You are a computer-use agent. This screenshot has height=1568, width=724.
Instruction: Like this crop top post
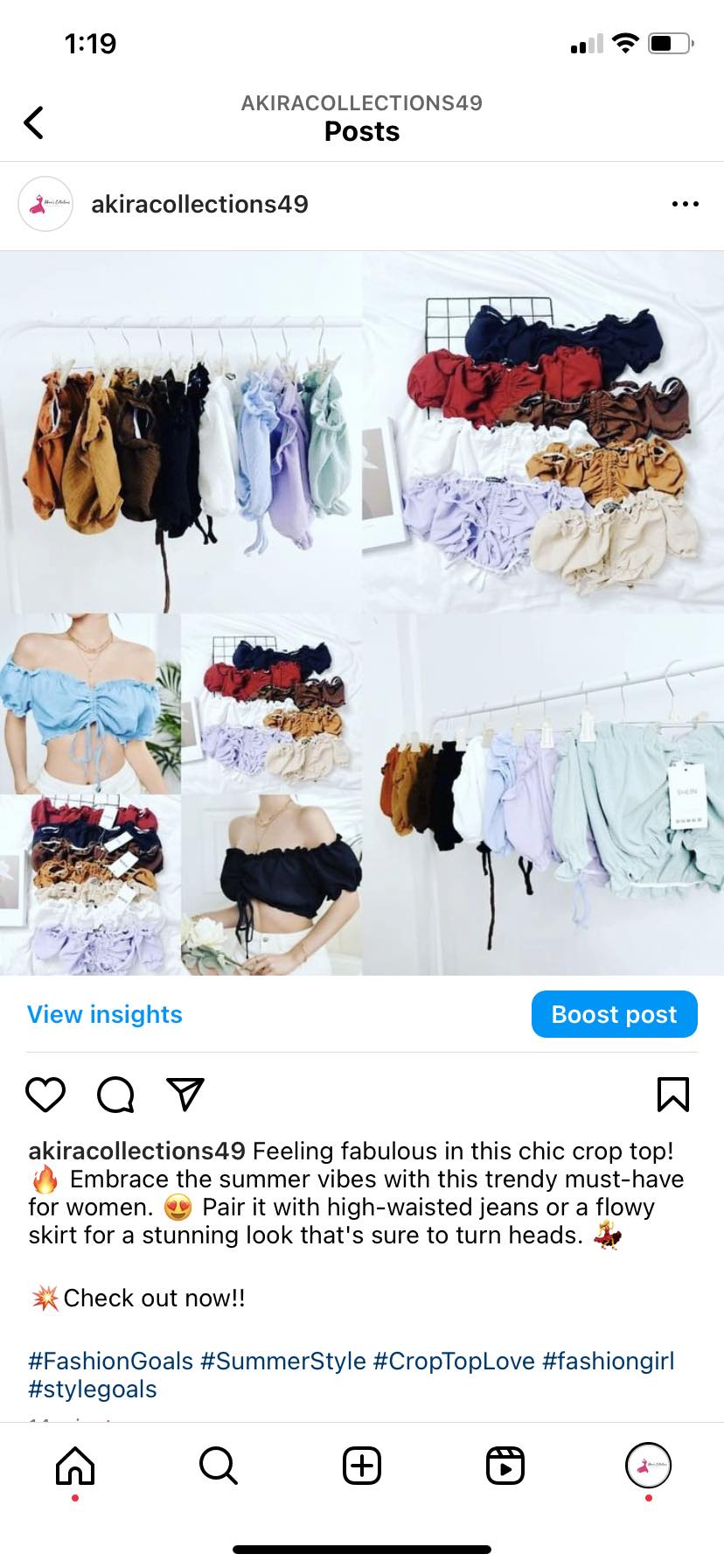pyautogui.click(x=45, y=1094)
